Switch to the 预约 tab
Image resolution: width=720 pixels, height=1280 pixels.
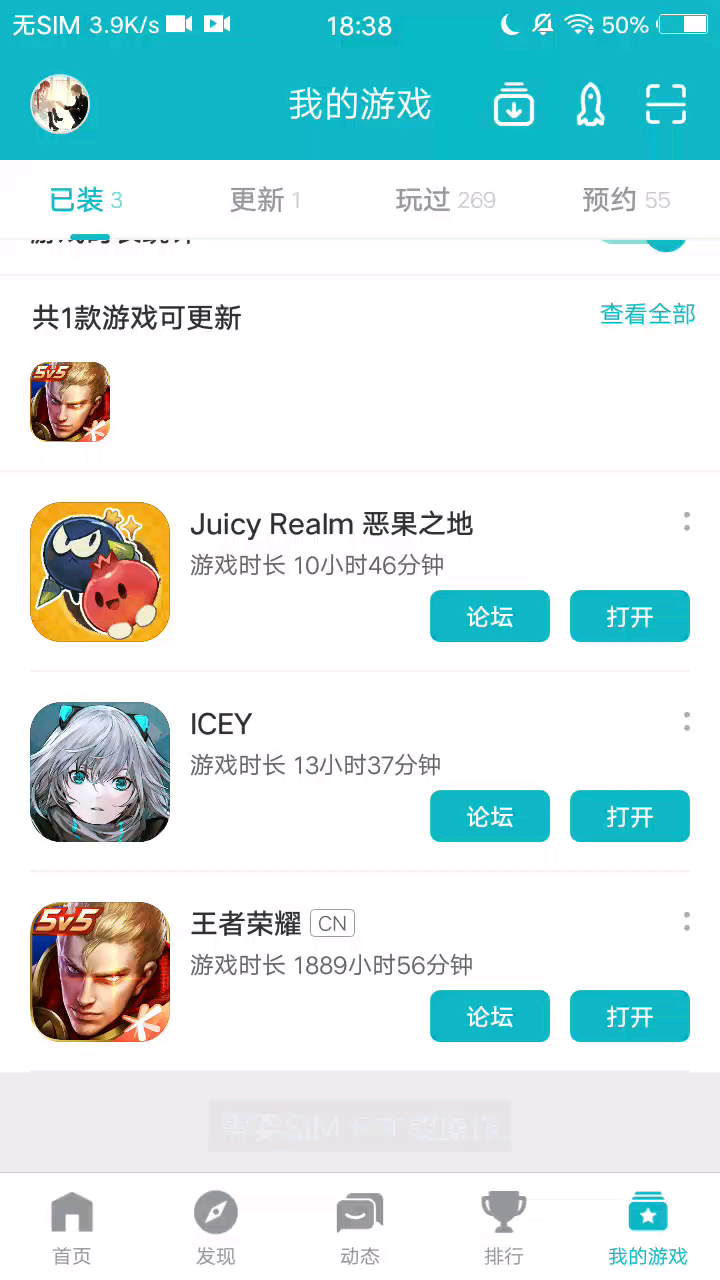pos(626,200)
